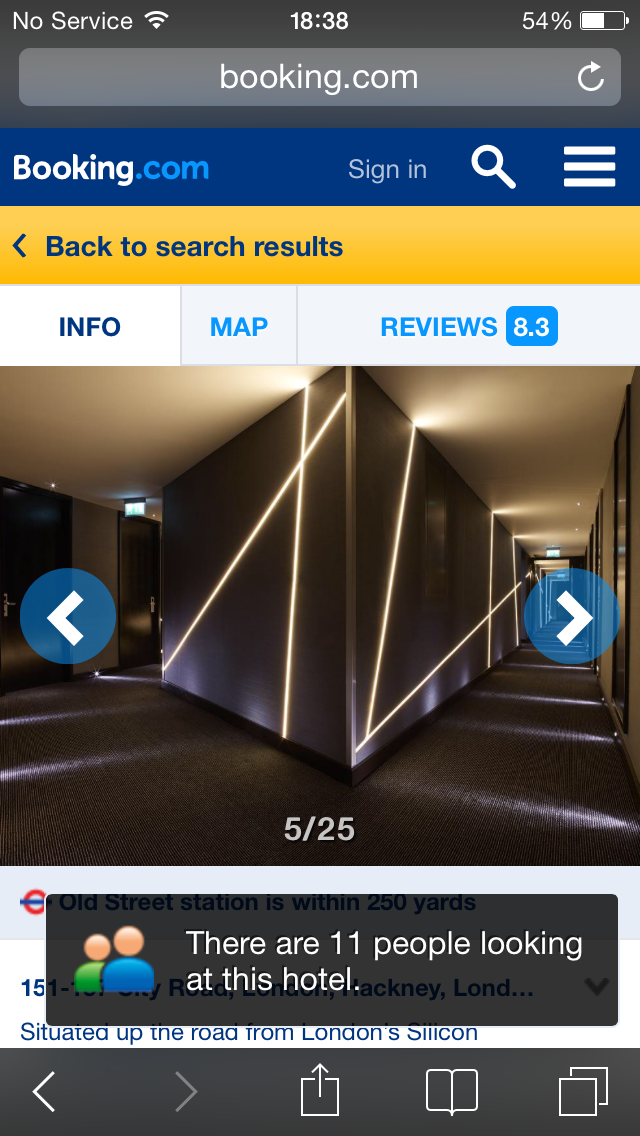Tap Sign in

(x=387, y=169)
